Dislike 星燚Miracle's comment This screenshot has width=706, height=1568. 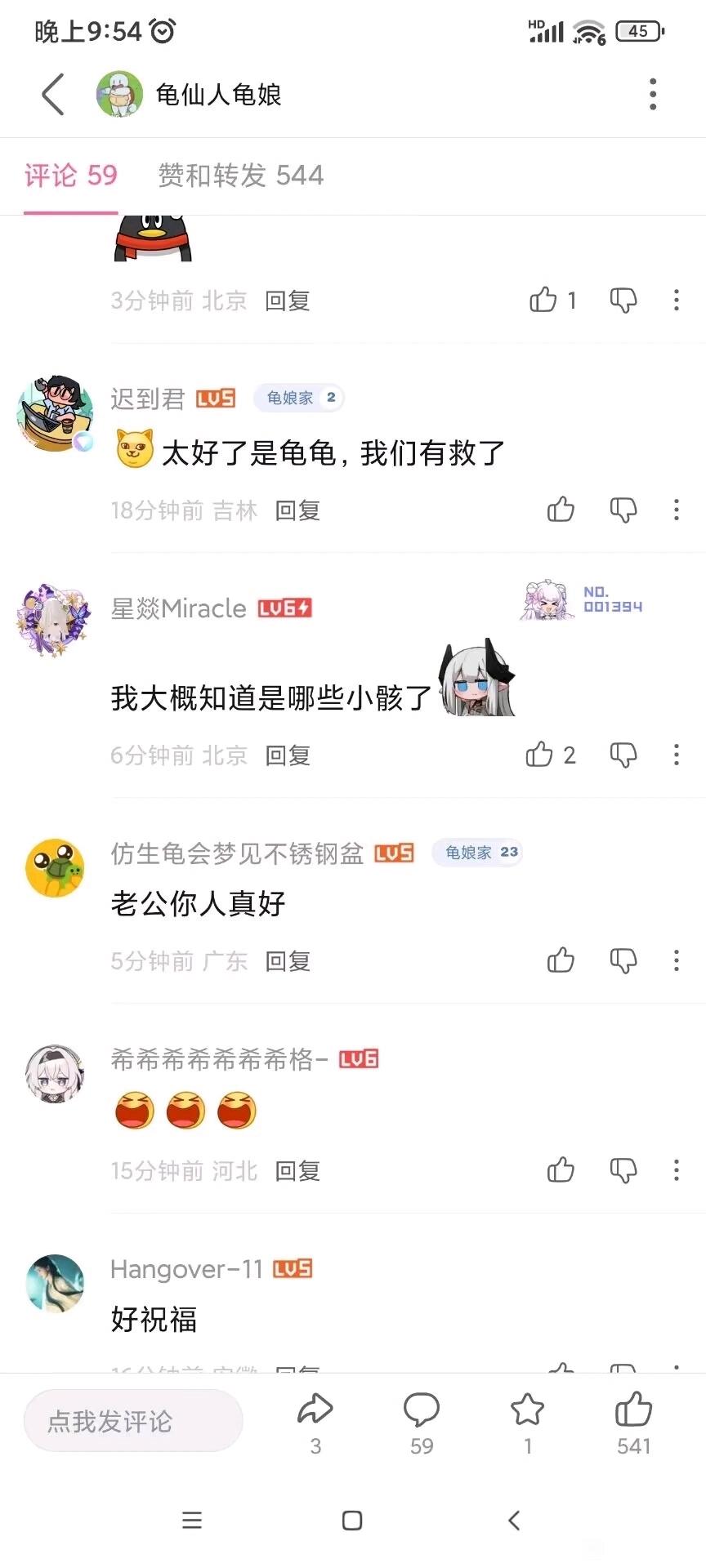(623, 755)
